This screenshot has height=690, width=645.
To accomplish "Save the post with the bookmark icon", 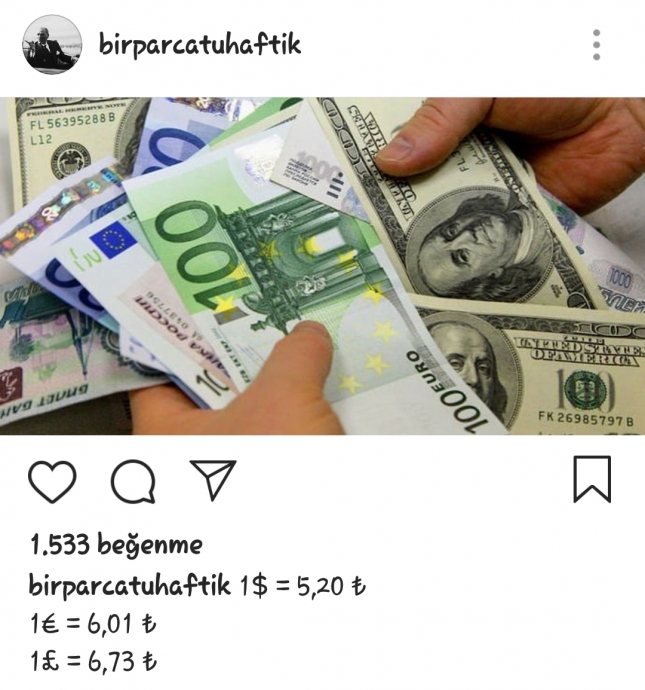I will tap(592, 480).
